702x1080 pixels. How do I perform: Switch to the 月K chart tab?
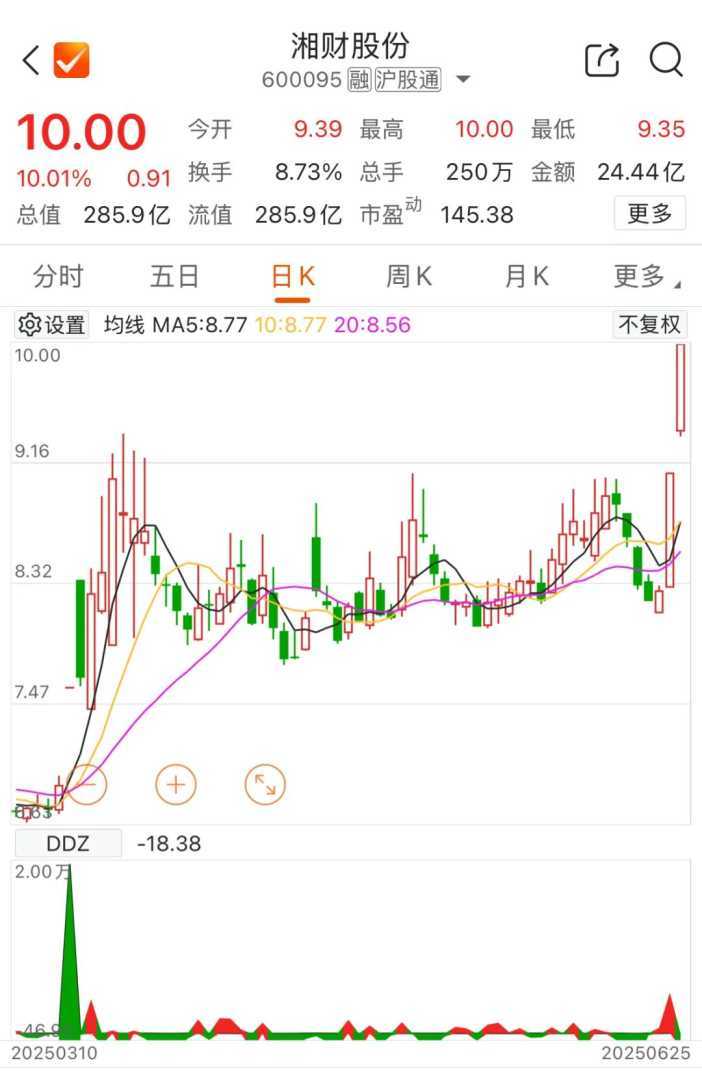pyautogui.click(x=526, y=277)
